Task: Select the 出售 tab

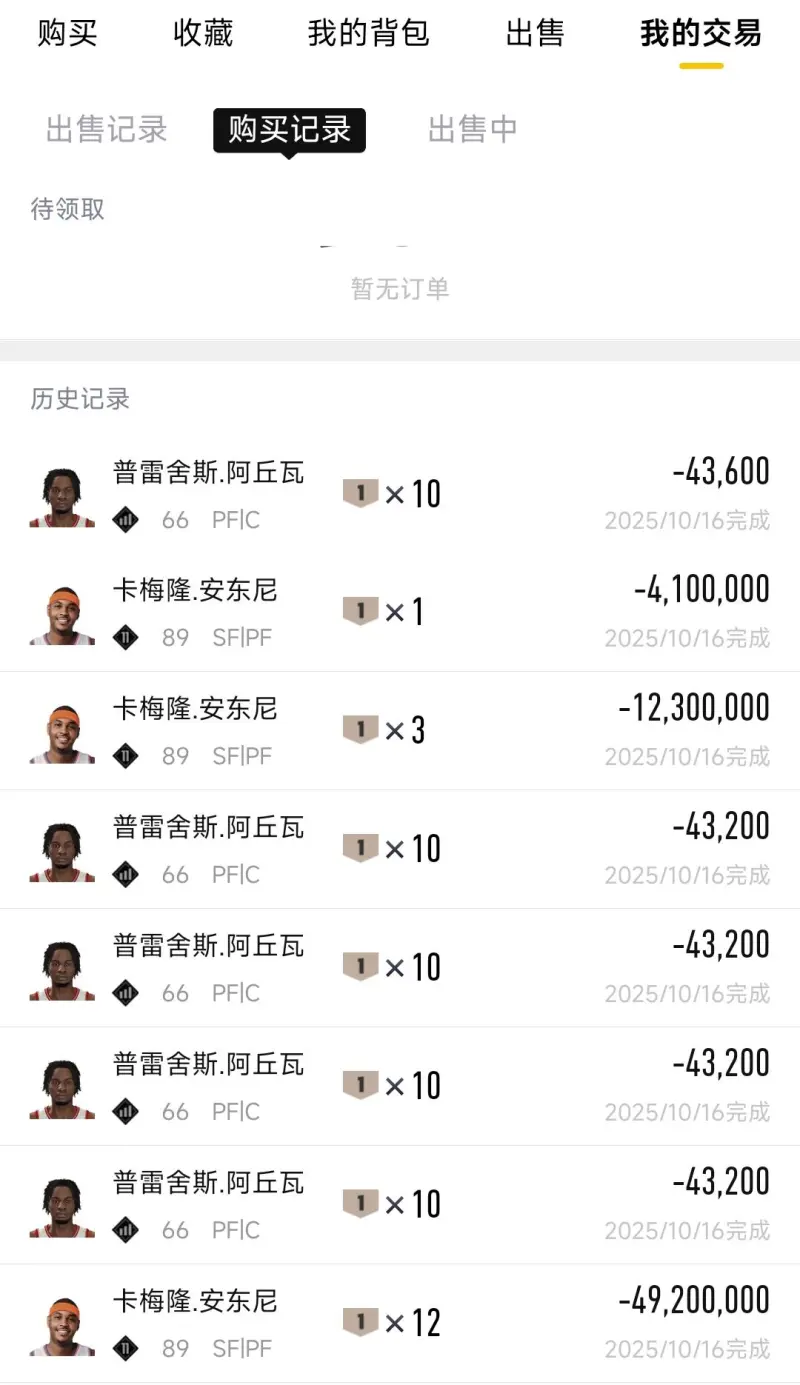Action: (535, 33)
